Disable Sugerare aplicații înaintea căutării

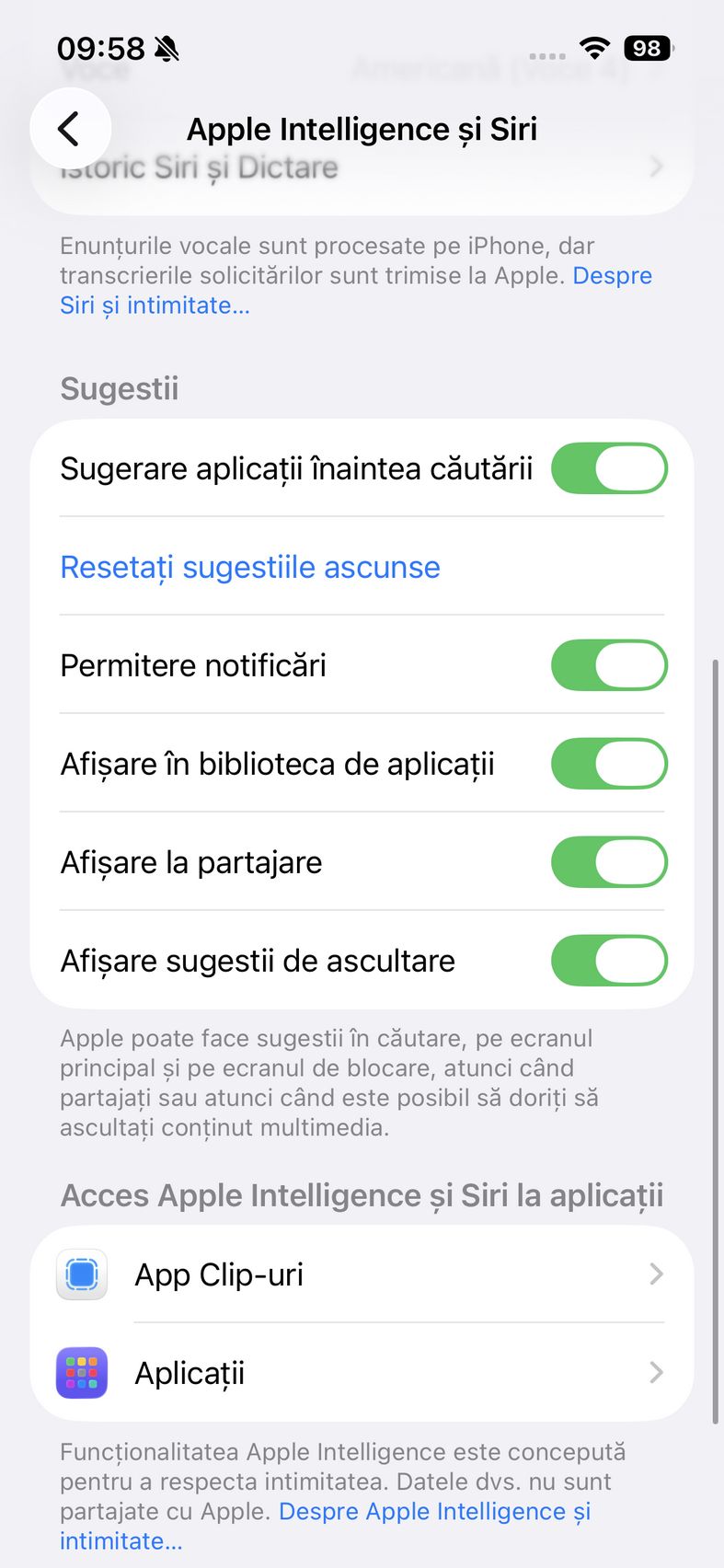[608, 468]
